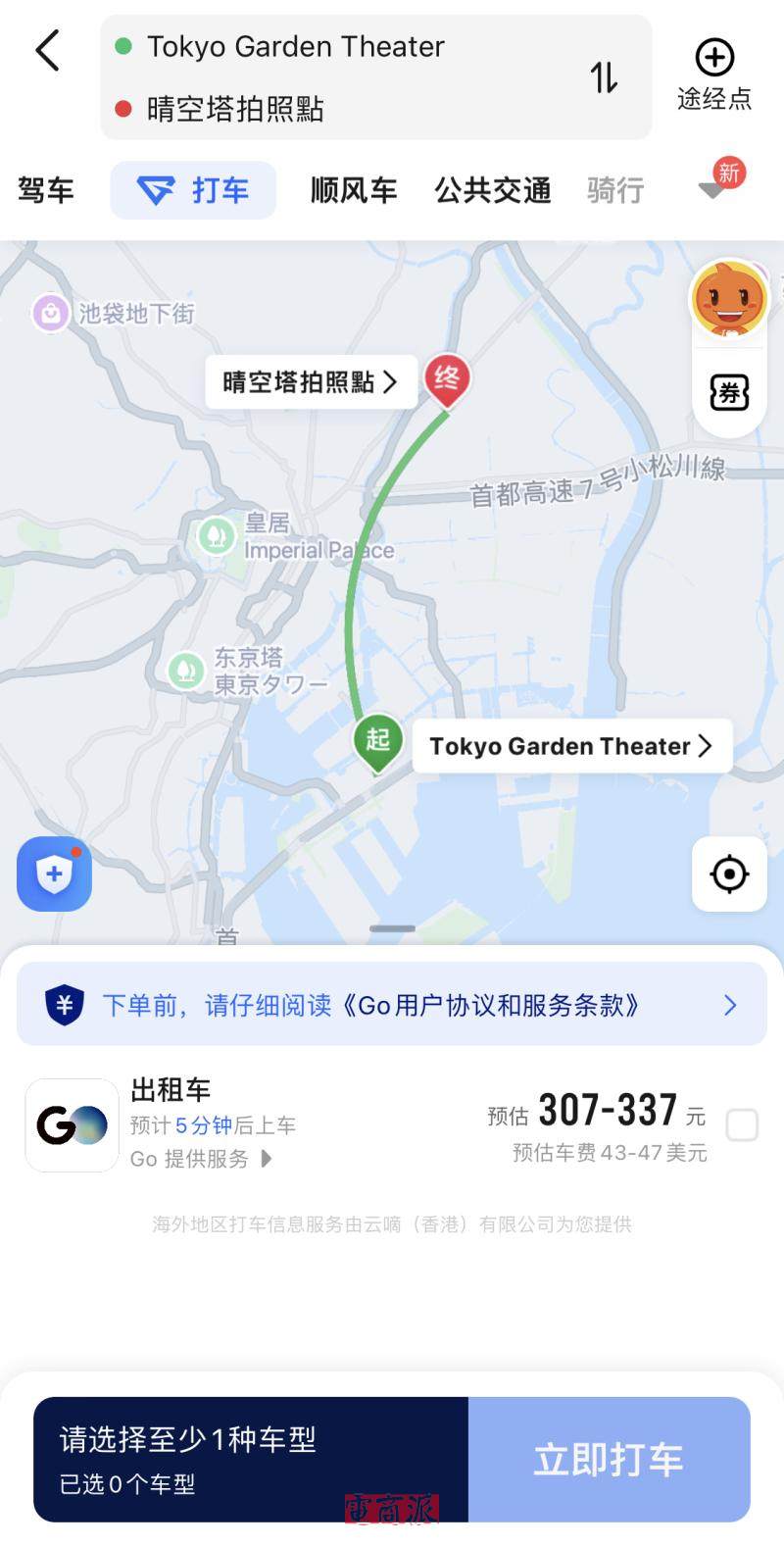
Task: Switch to the 骑行 tab
Action: pos(615,190)
